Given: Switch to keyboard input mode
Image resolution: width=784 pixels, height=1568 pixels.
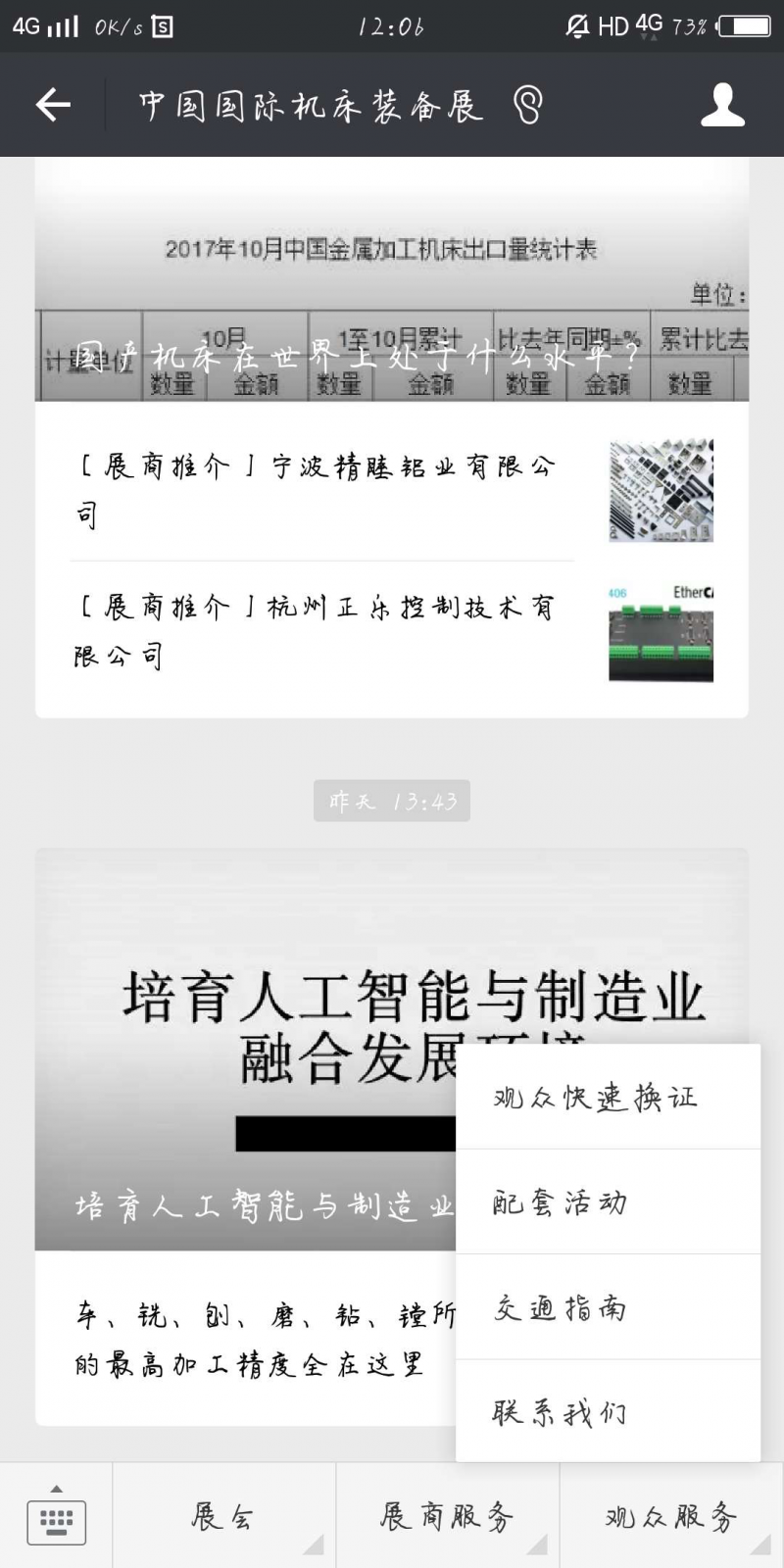Looking at the screenshot, I should pyautogui.click(x=56, y=1517).
